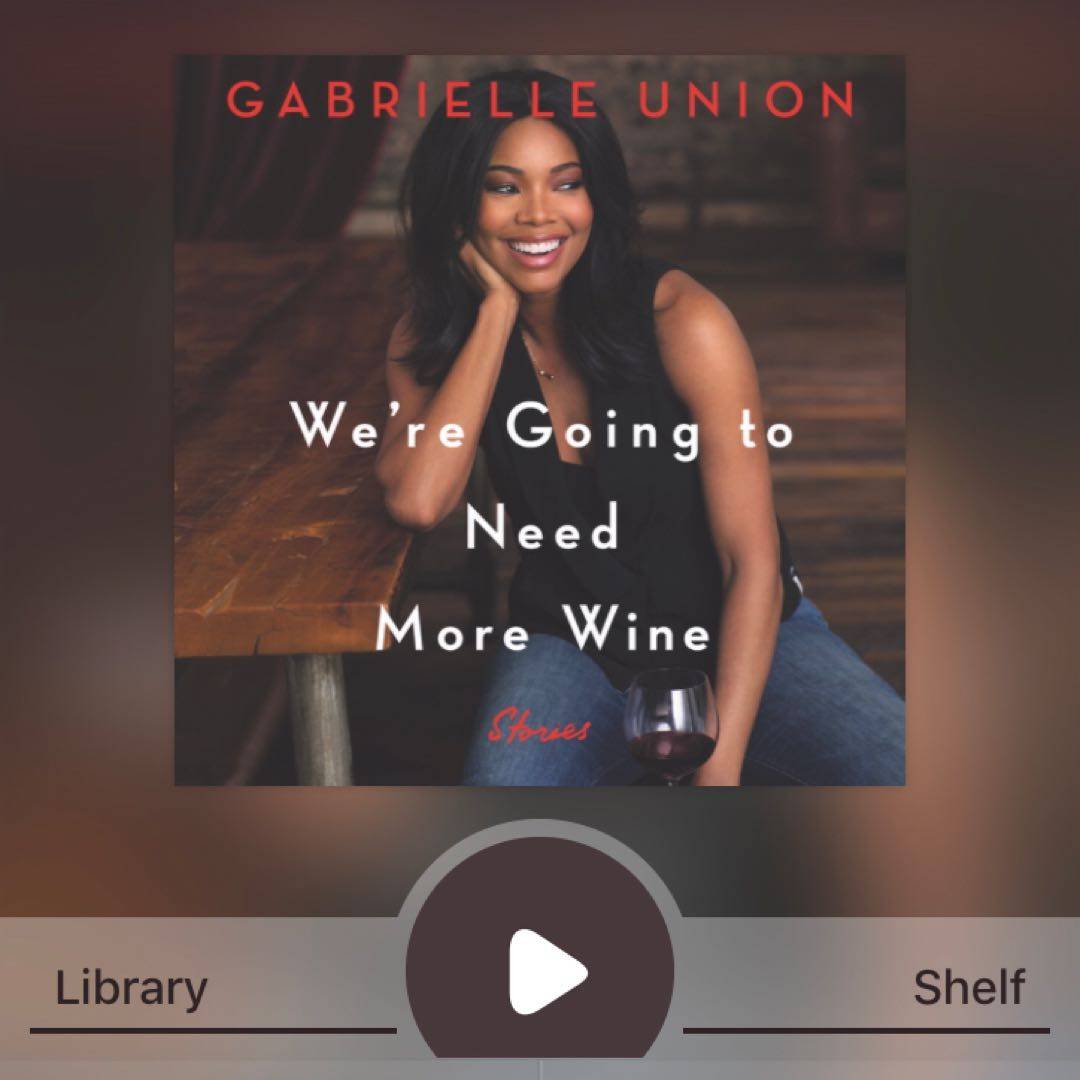Switch to the Library tab
The height and width of the screenshot is (1080, 1080).
(x=131, y=988)
